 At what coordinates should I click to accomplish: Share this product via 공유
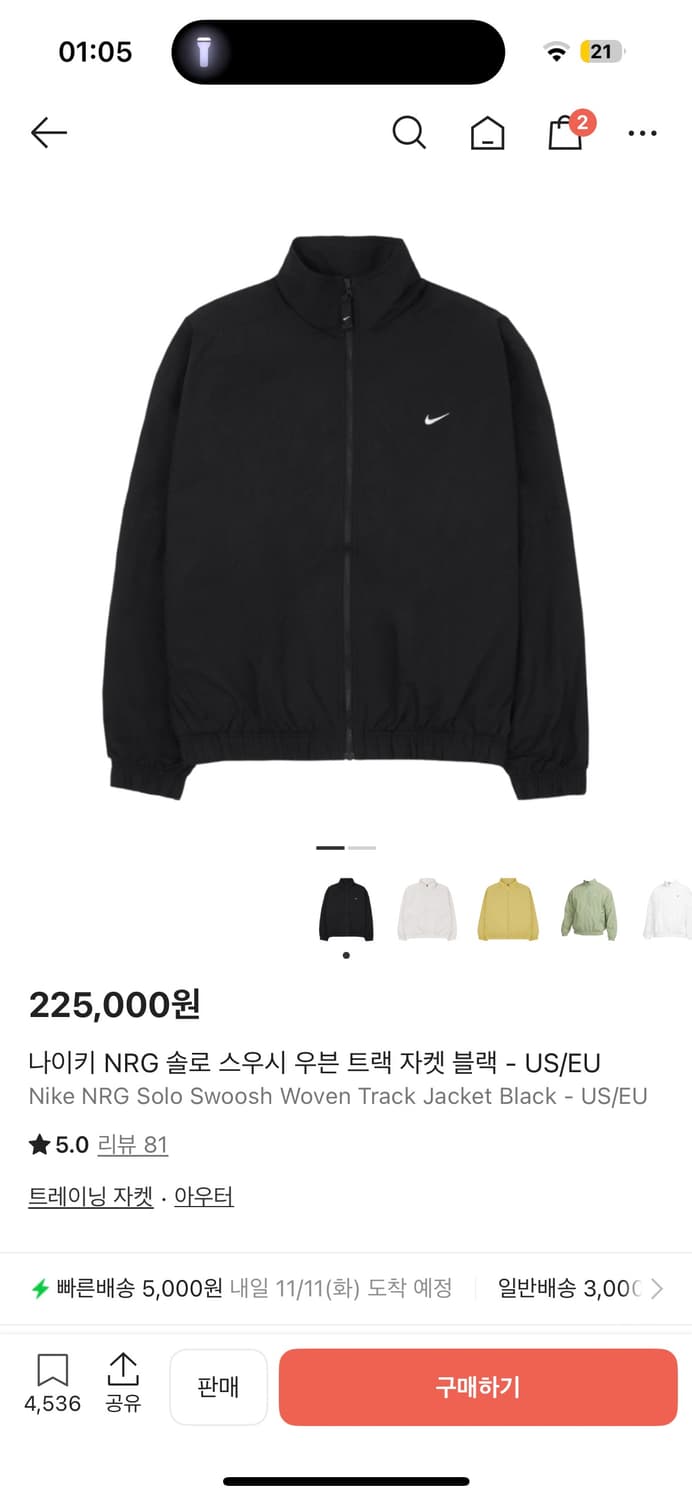click(x=123, y=1383)
